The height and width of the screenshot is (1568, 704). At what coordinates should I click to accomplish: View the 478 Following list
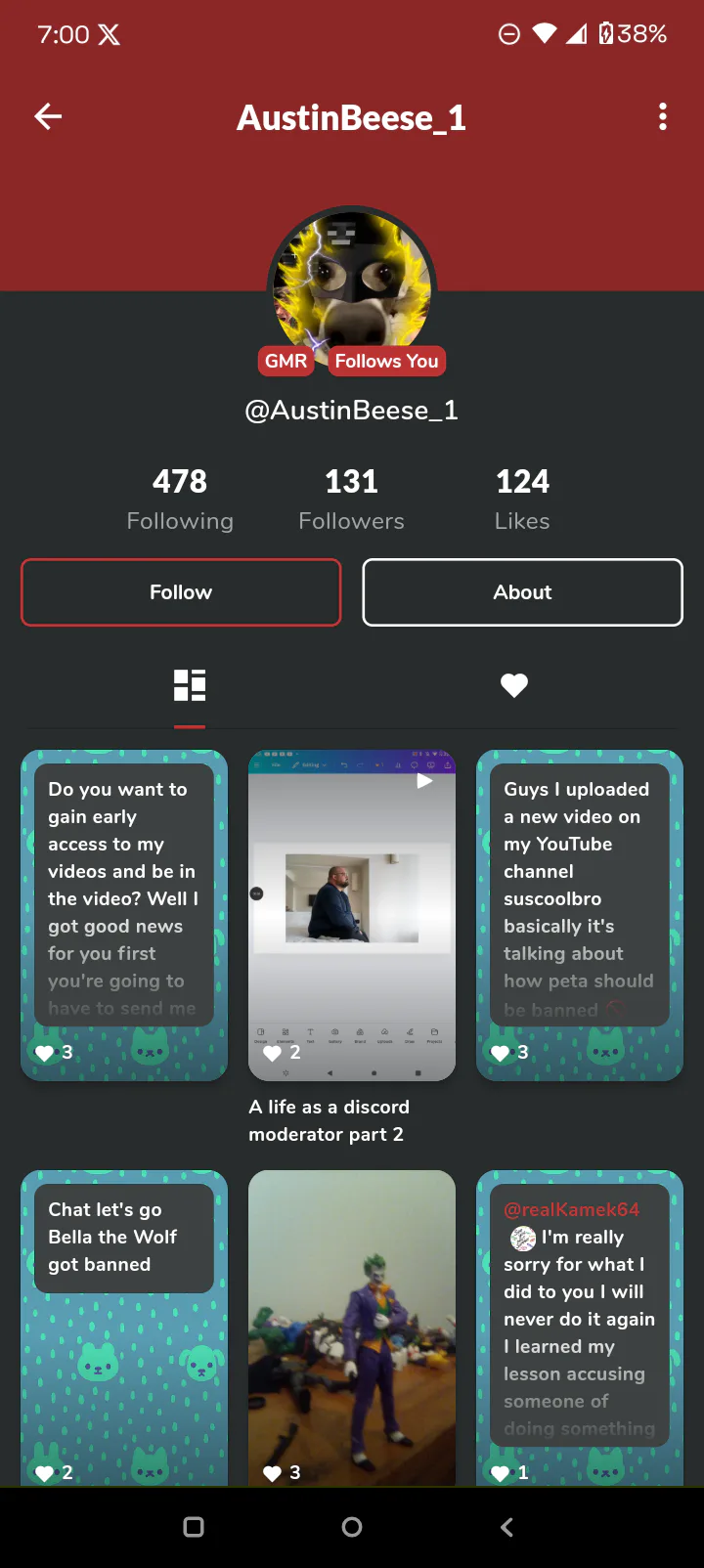pyautogui.click(x=180, y=499)
